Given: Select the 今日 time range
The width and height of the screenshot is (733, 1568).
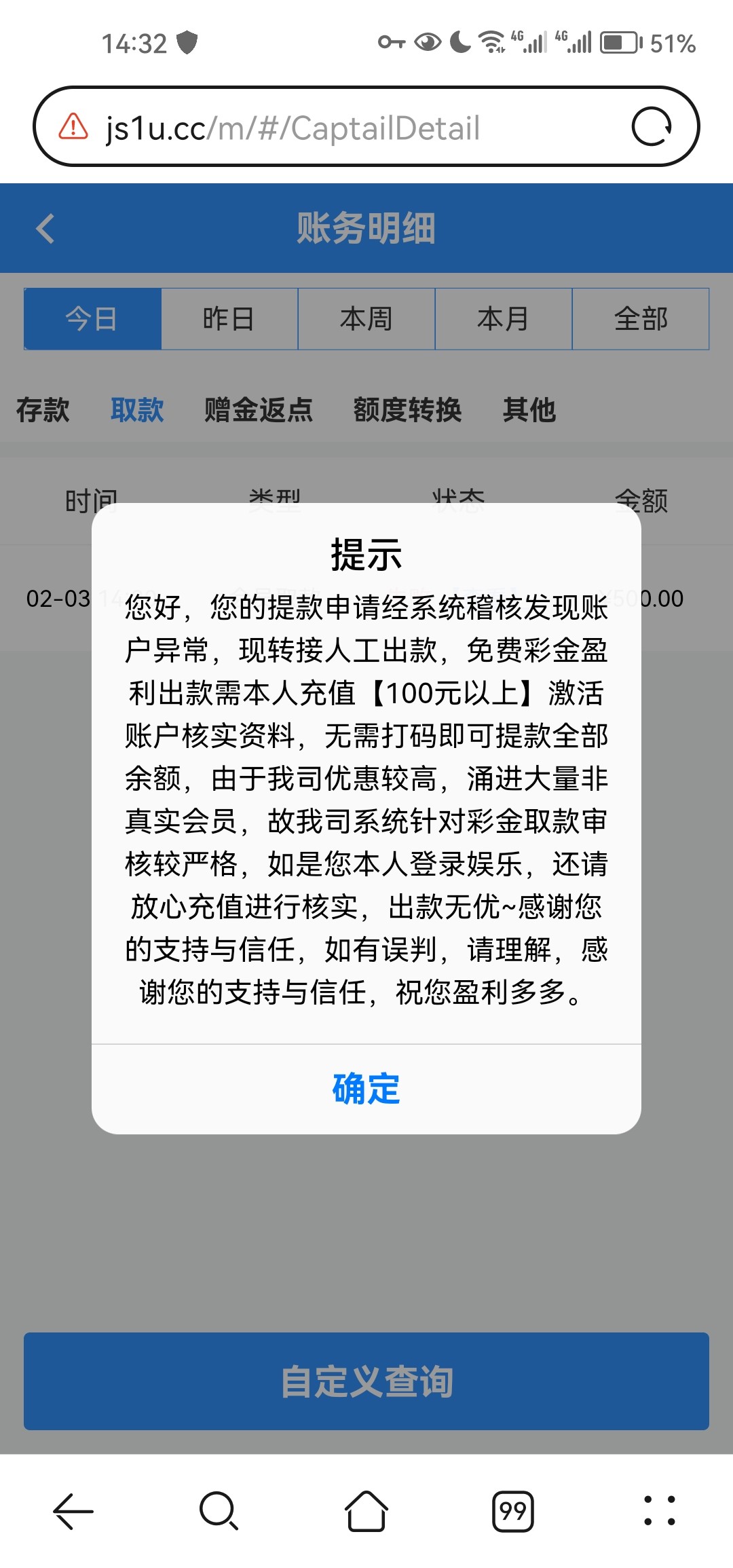Looking at the screenshot, I should 92,319.
